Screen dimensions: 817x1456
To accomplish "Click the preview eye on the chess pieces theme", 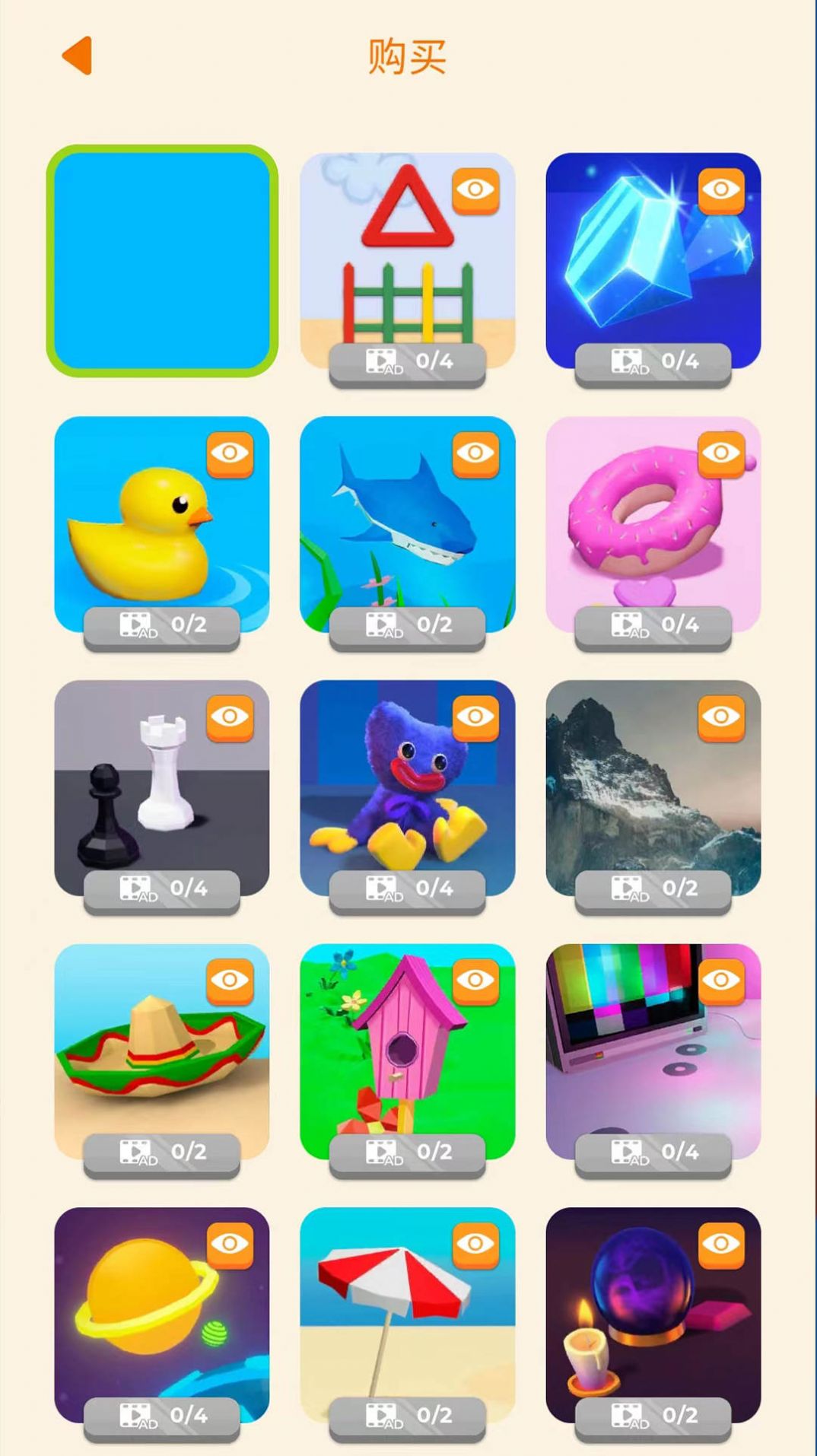I will point(230,717).
